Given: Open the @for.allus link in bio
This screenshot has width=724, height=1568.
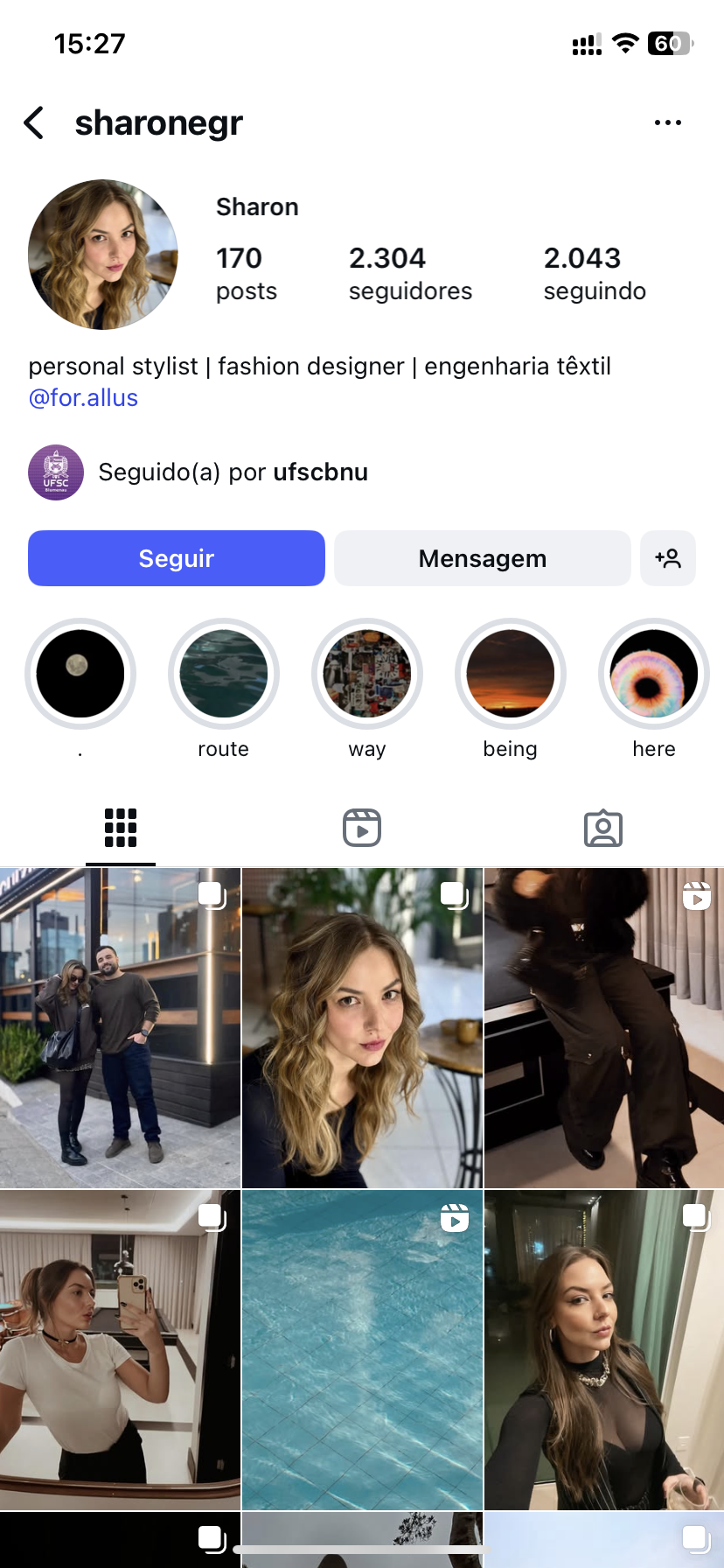Looking at the screenshot, I should point(83,398).
